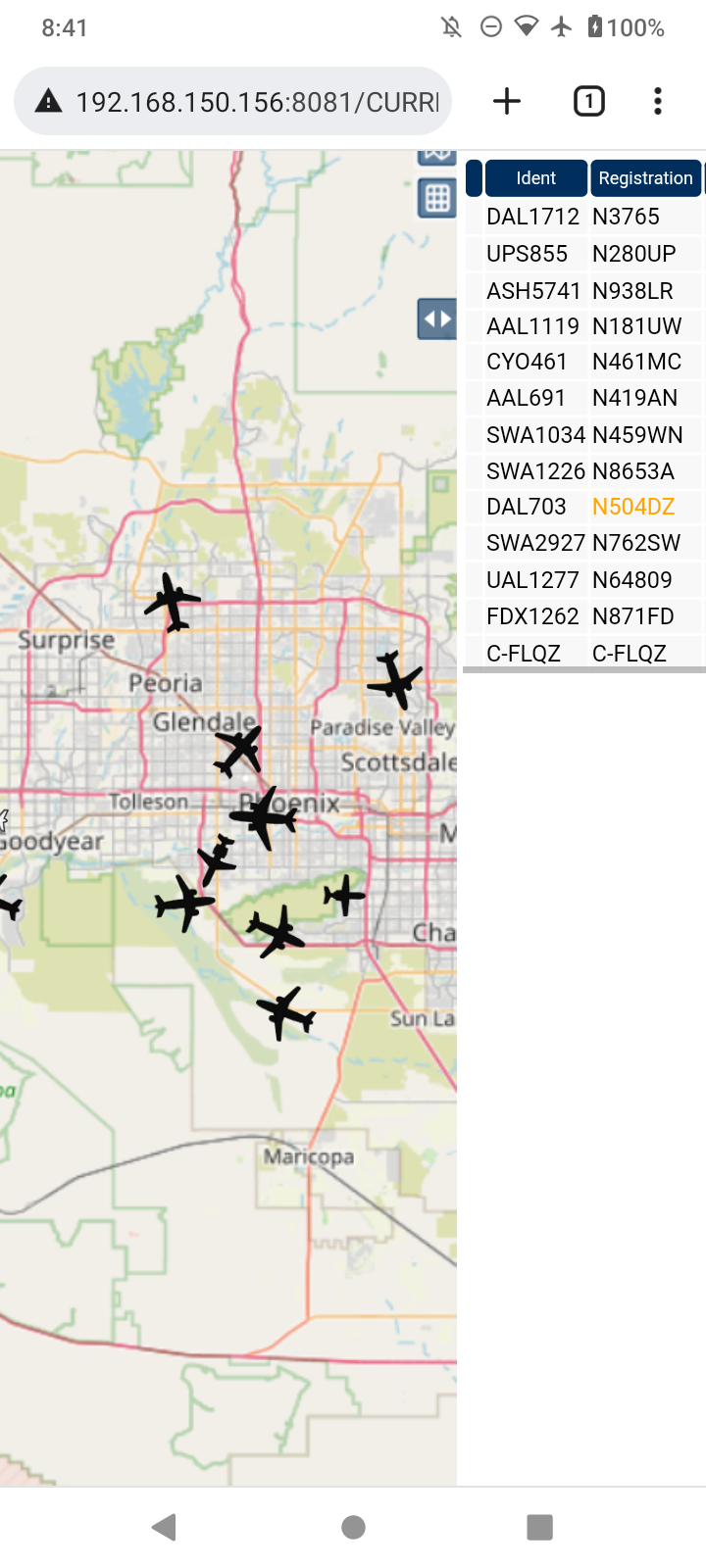Select the C-FLQZ aircraft row

584,653
